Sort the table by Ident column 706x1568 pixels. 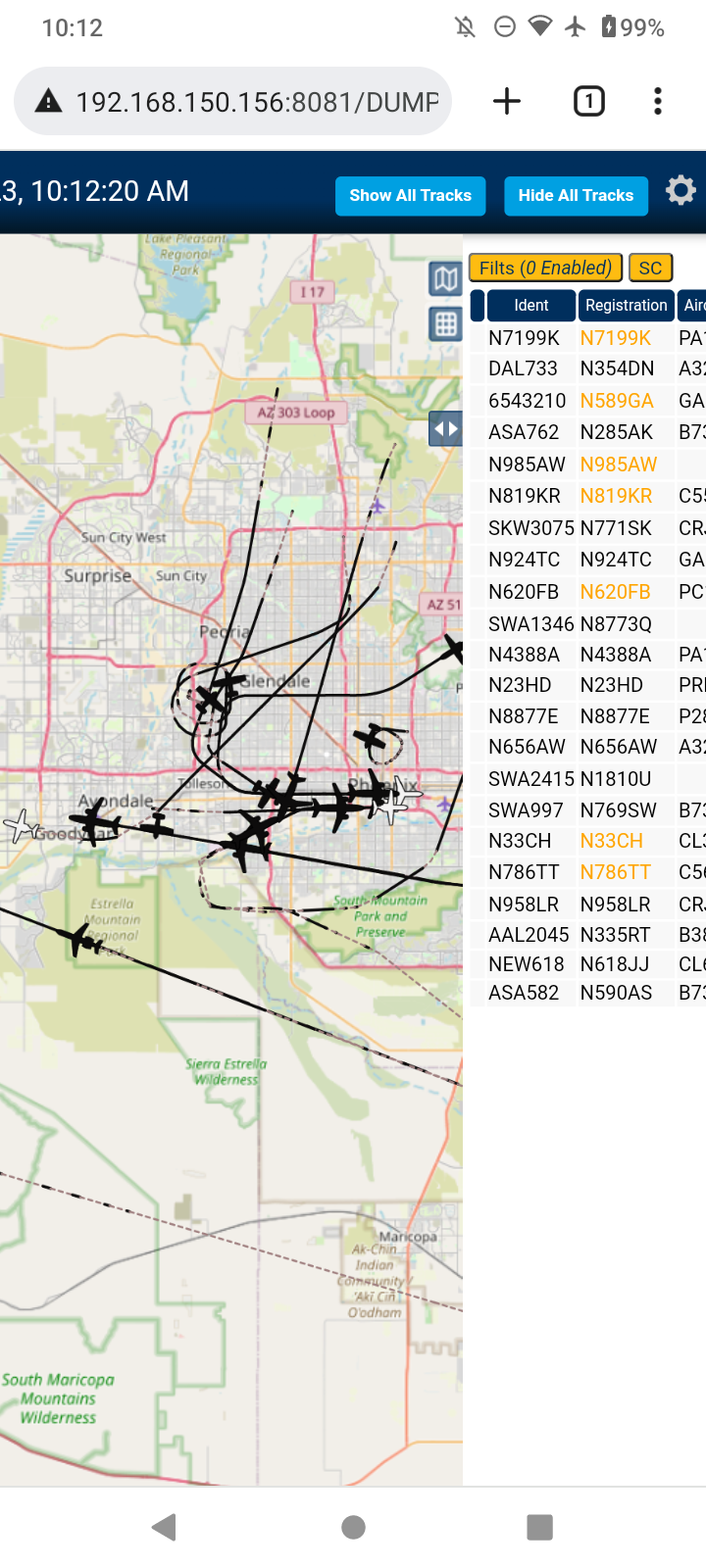(x=530, y=306)
